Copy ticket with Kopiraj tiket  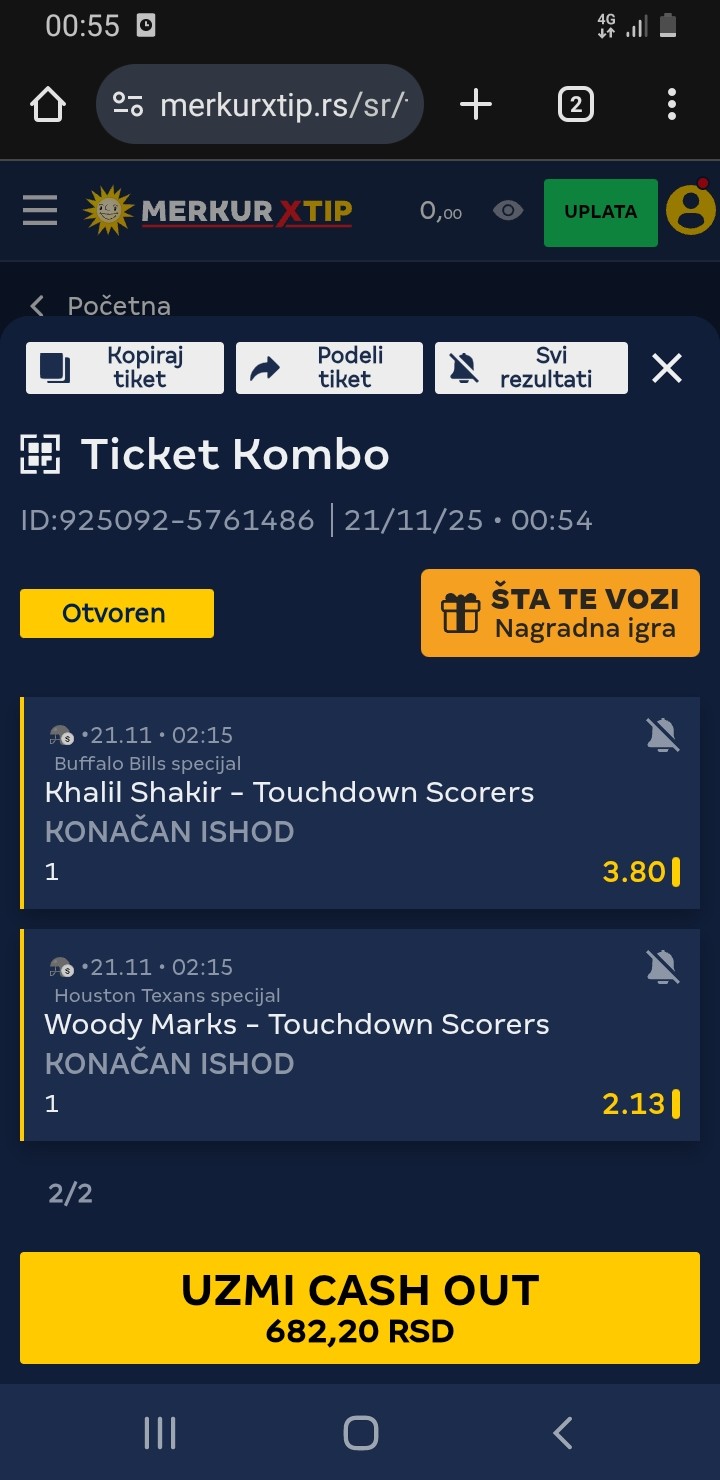tap(124, 368)
